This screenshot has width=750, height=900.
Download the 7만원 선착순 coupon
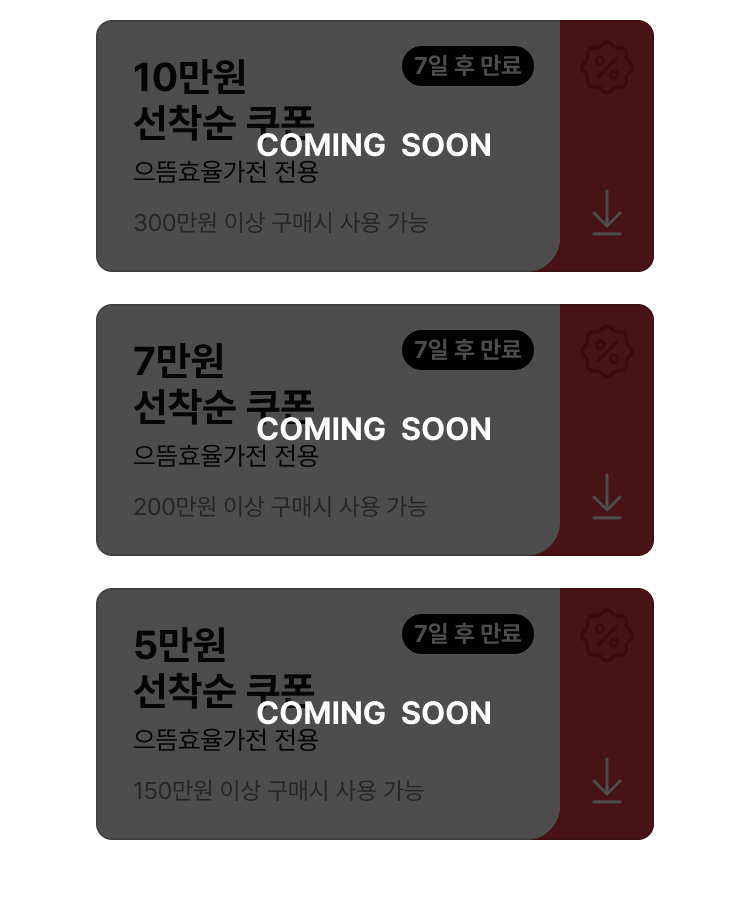click(606, 497)
